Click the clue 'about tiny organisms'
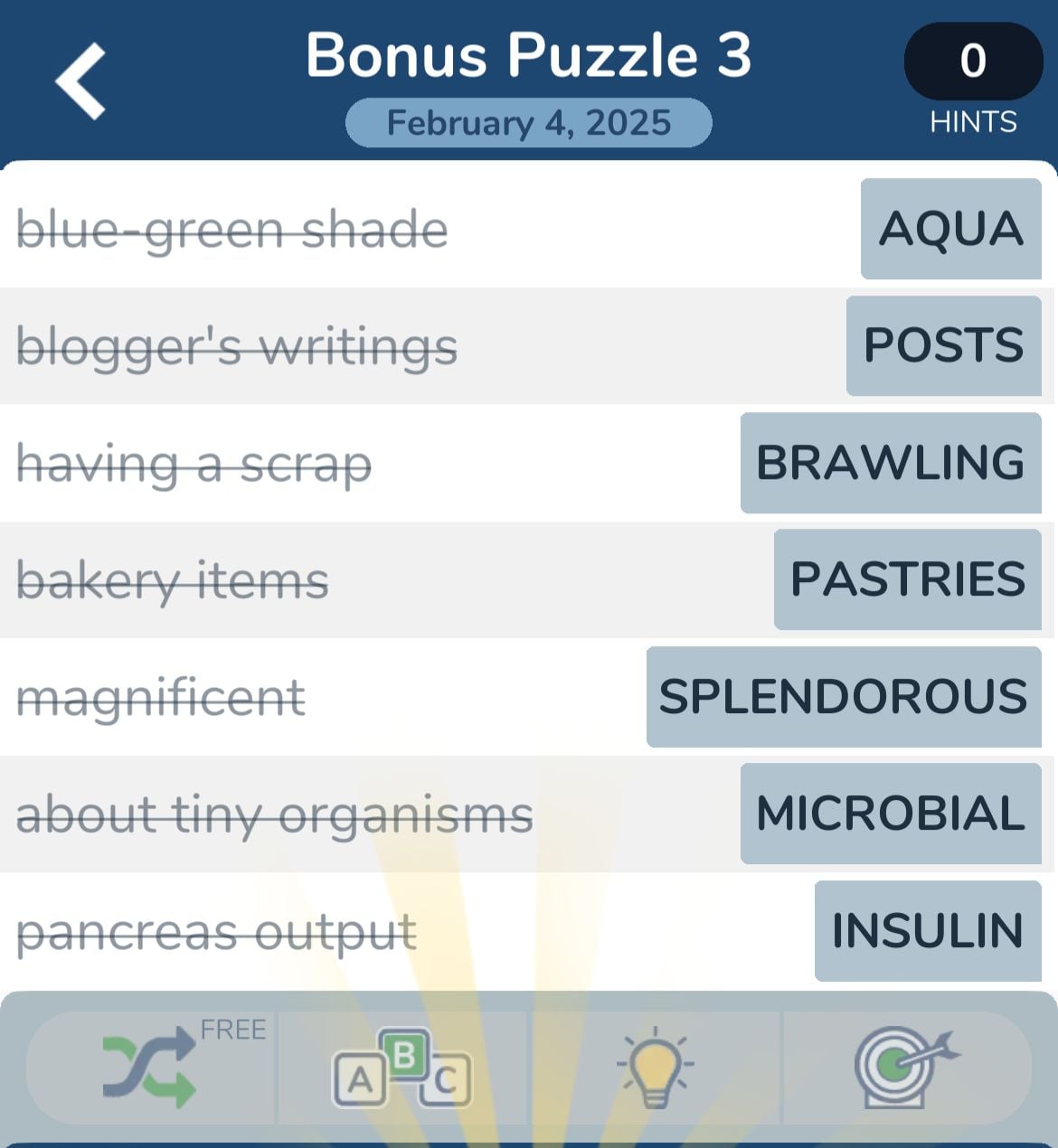The height and width of the screenshot is (1148, 1058). (274, 813)
